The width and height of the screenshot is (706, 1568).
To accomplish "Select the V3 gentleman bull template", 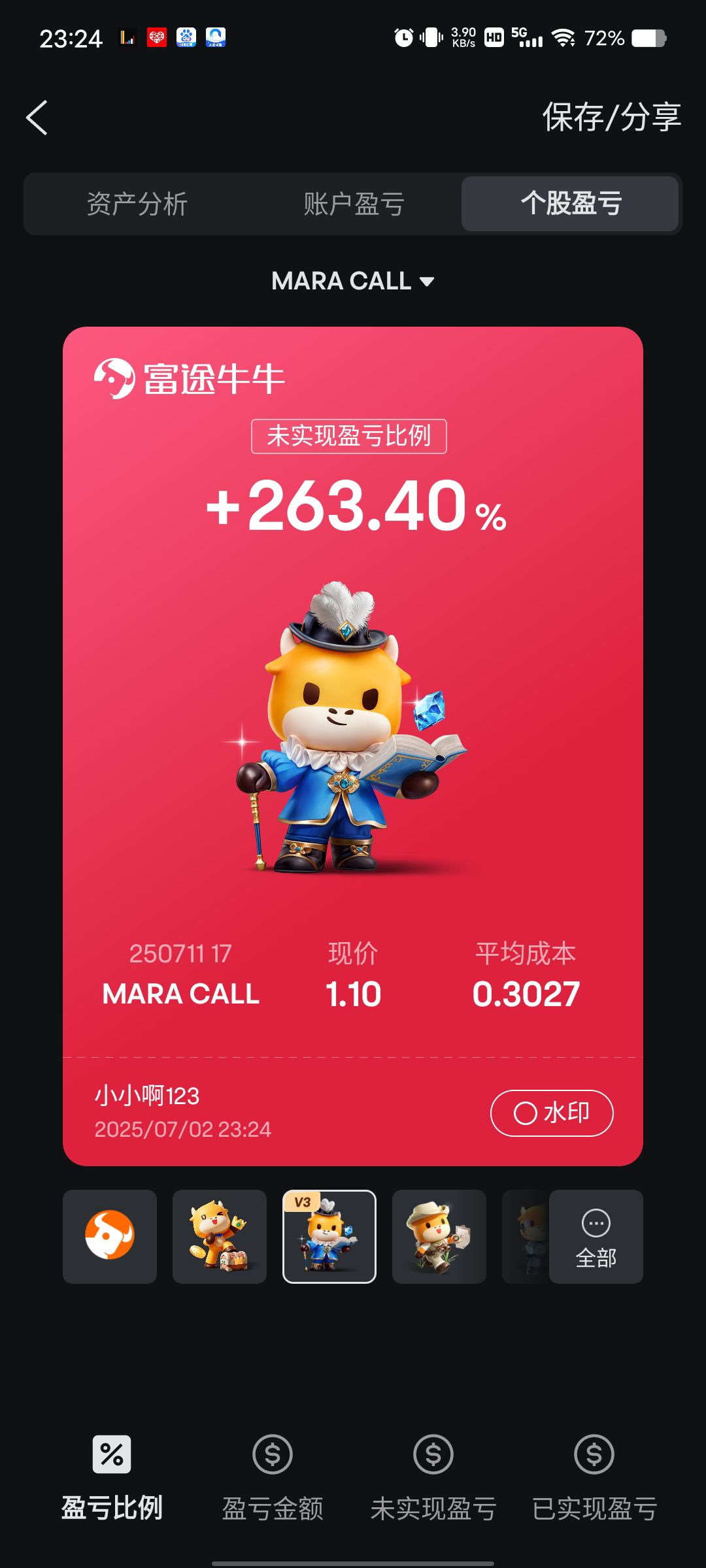I will click(x=329, y=1236).
